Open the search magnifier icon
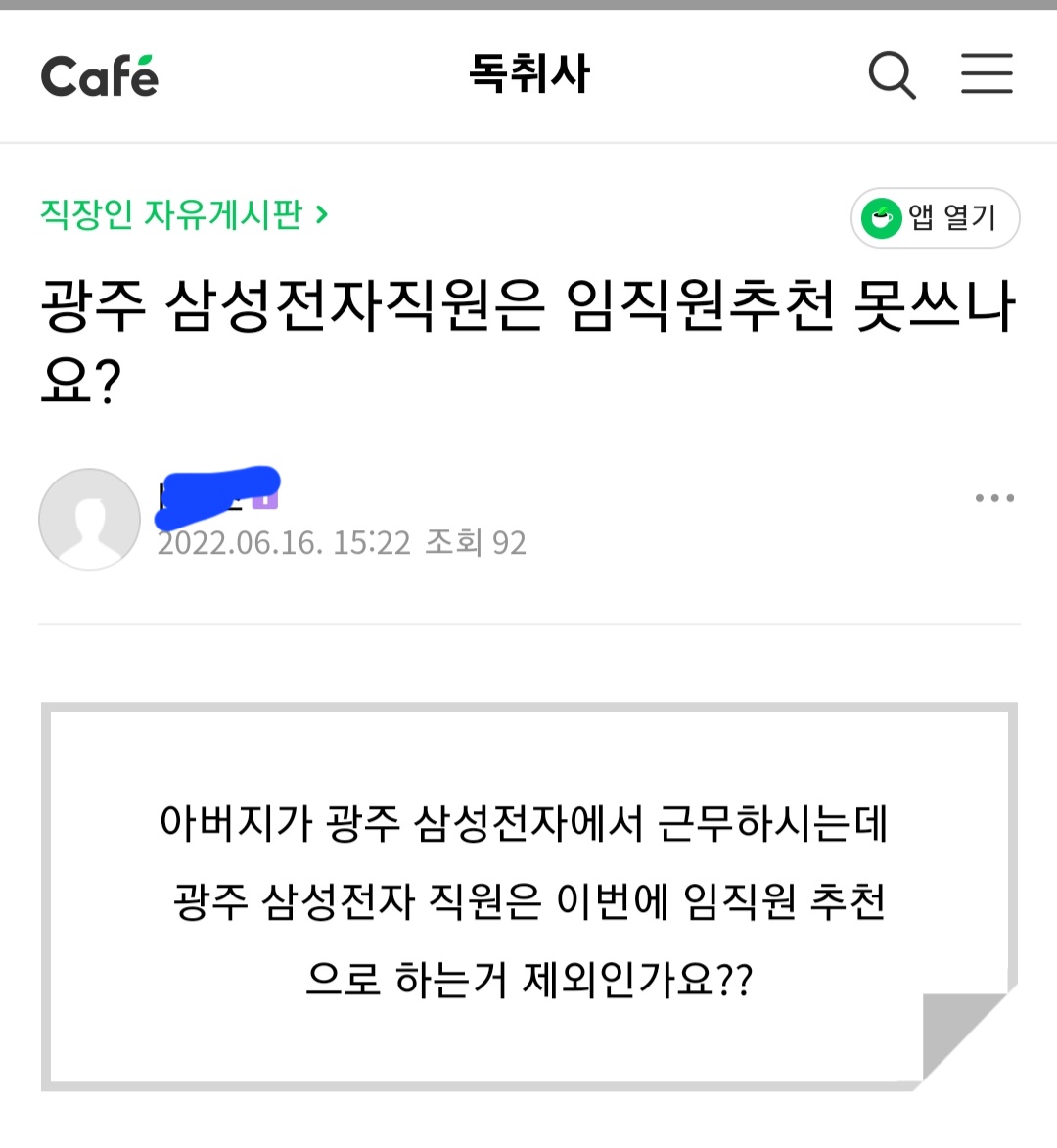 [892, 74]
